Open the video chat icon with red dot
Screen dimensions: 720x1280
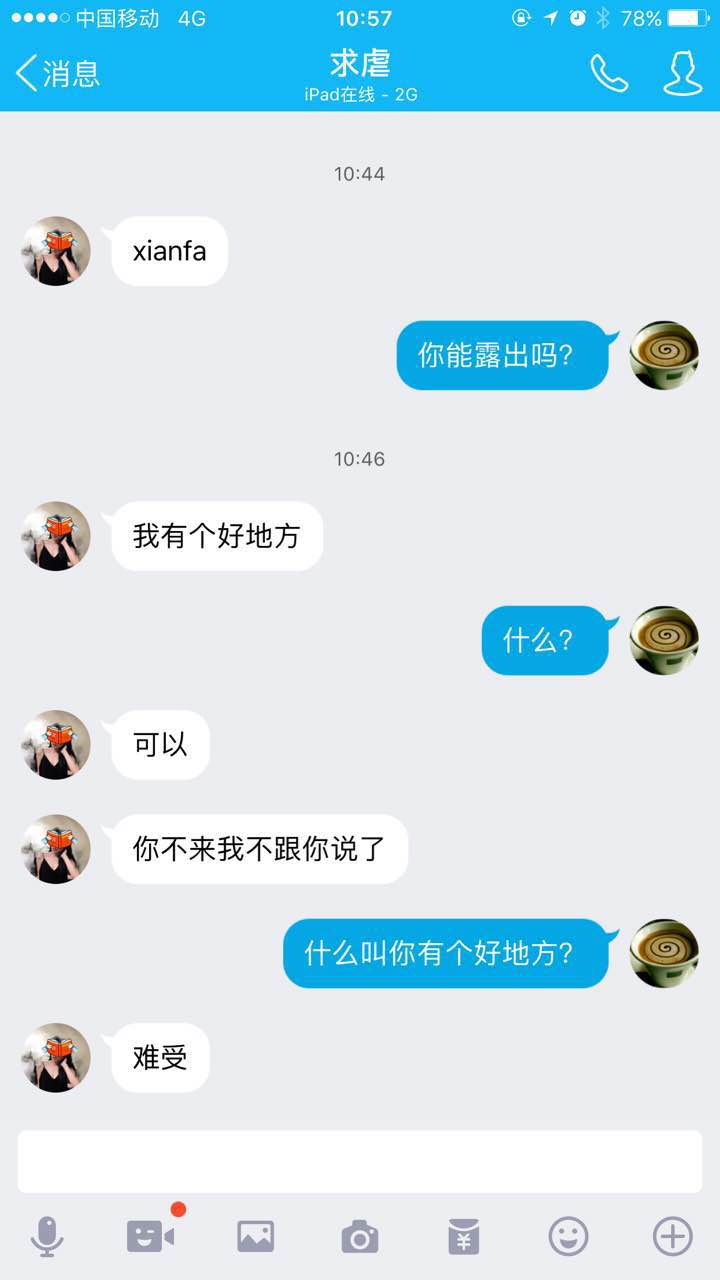tap(152, 1237)
